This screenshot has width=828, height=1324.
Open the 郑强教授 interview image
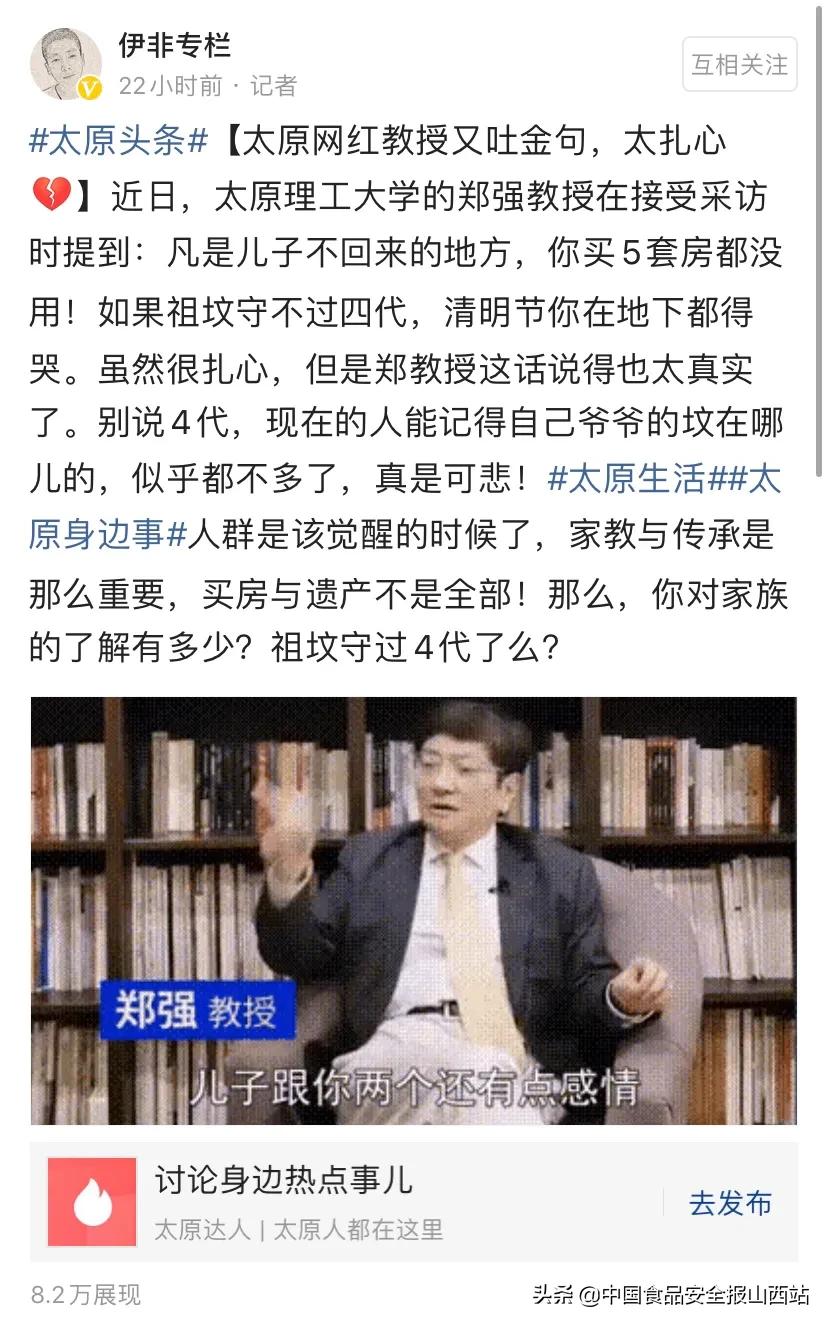point(413,910)
